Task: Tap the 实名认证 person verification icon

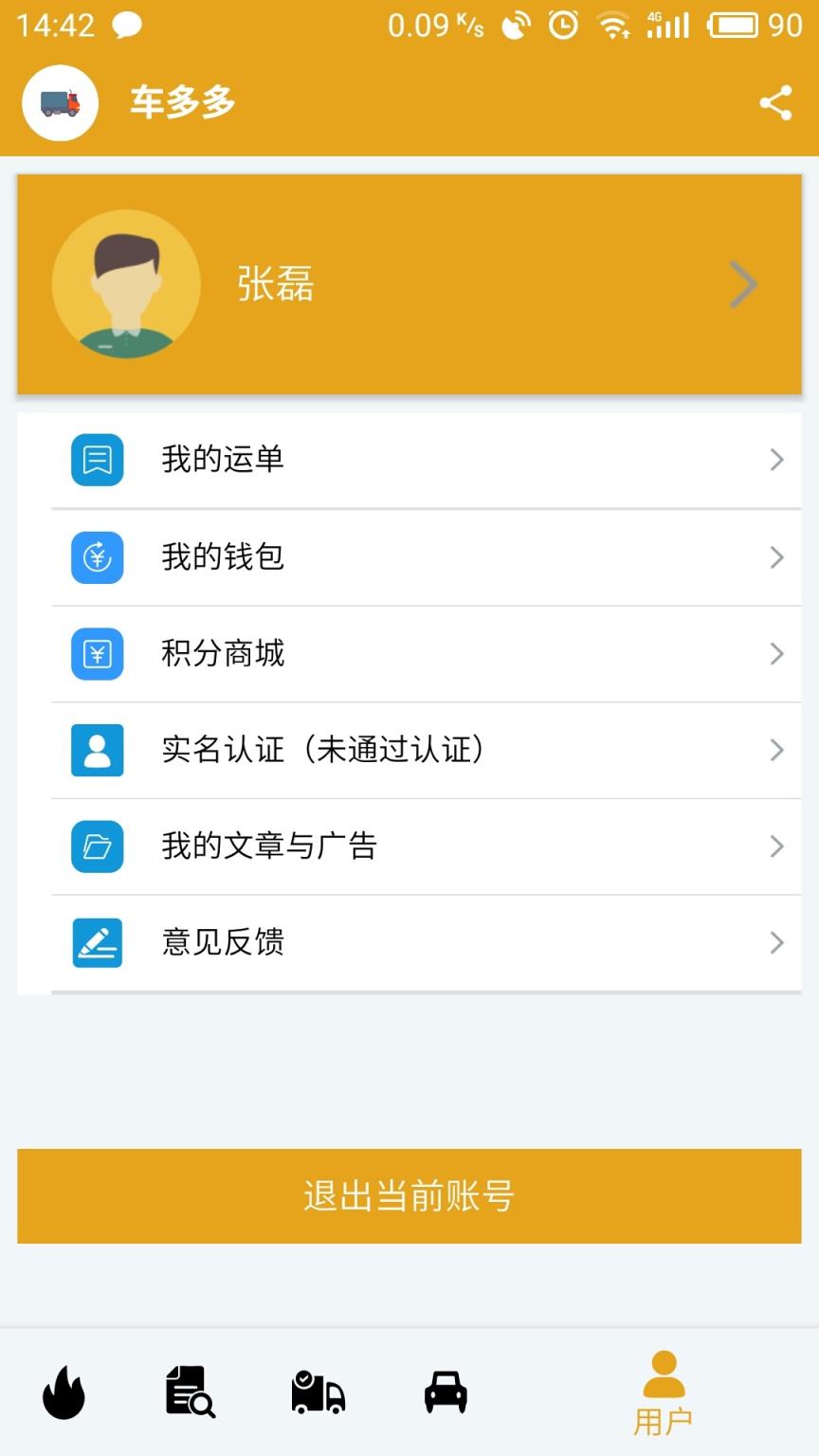Action: tap(97, 750)
